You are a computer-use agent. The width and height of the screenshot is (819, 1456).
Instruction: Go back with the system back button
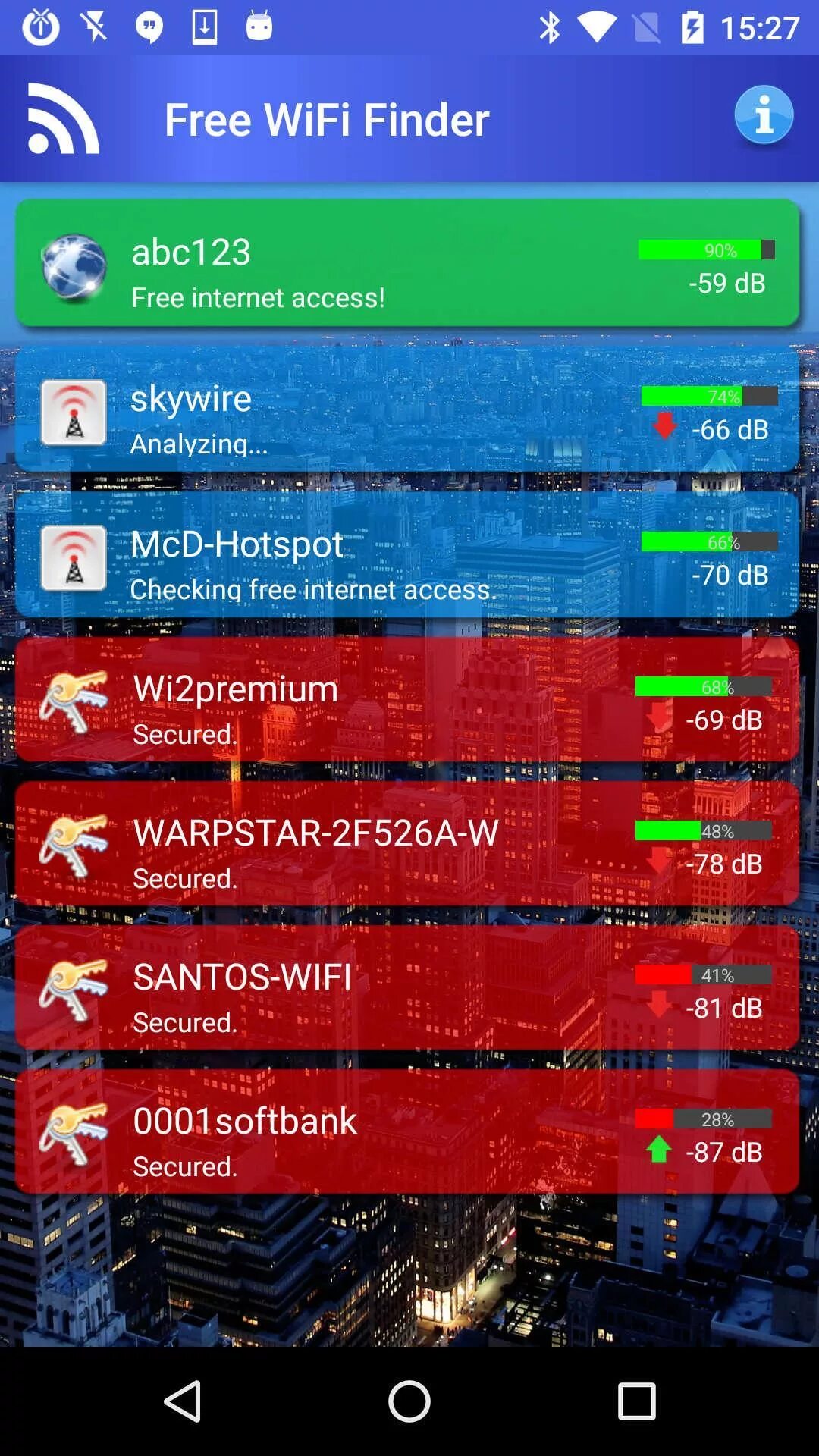point(183,1401)
